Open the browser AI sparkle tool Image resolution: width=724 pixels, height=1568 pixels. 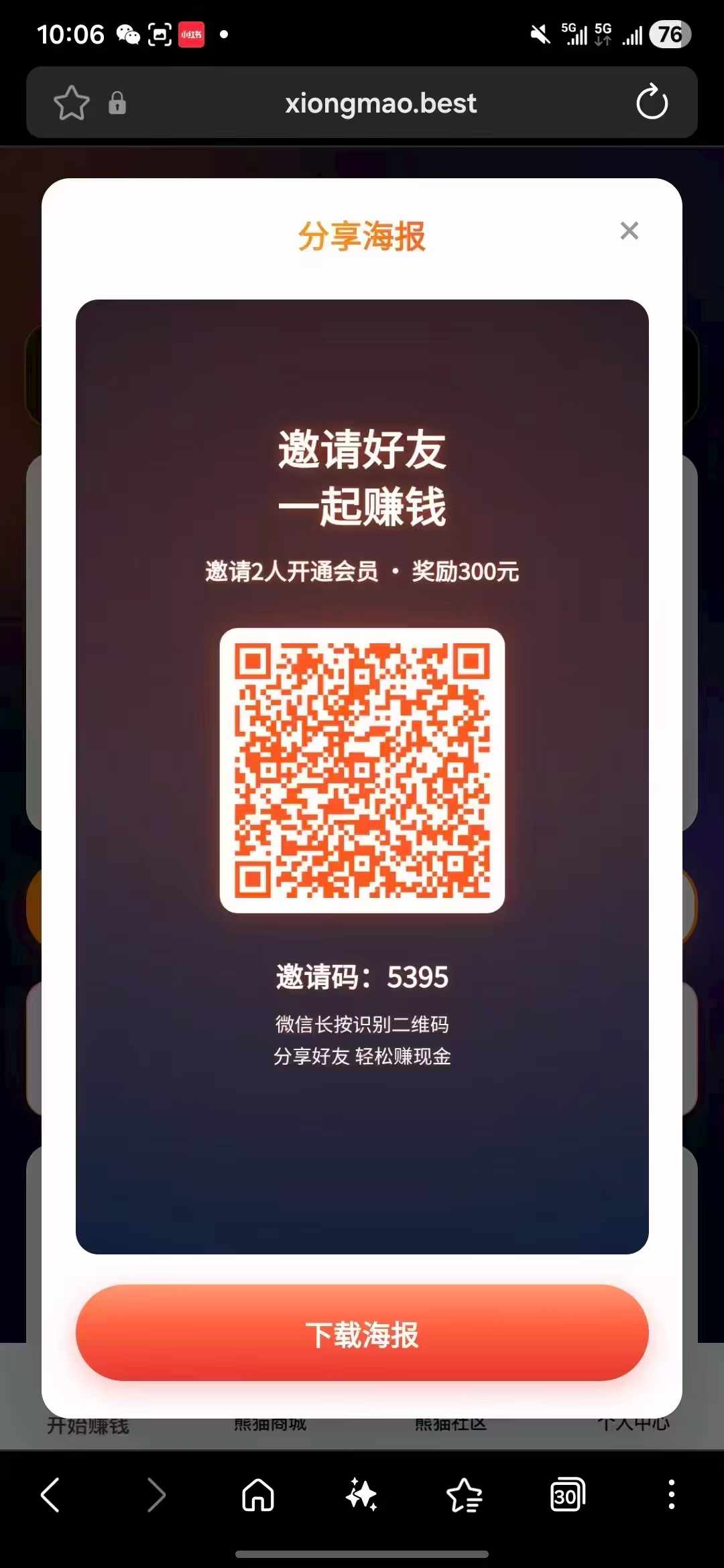coord(361,1495)
